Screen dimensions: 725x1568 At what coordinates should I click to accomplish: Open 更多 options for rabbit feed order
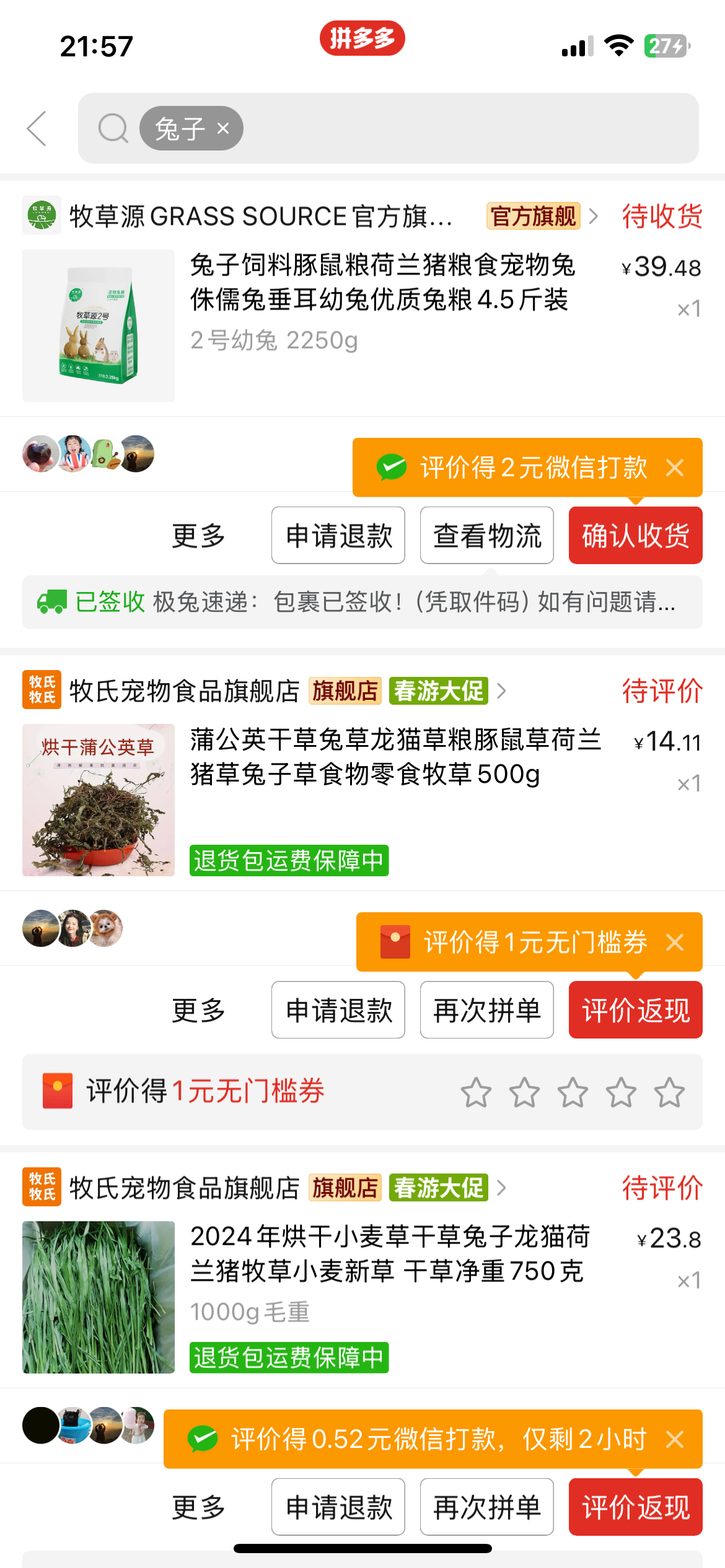click(x=198, y=536)
